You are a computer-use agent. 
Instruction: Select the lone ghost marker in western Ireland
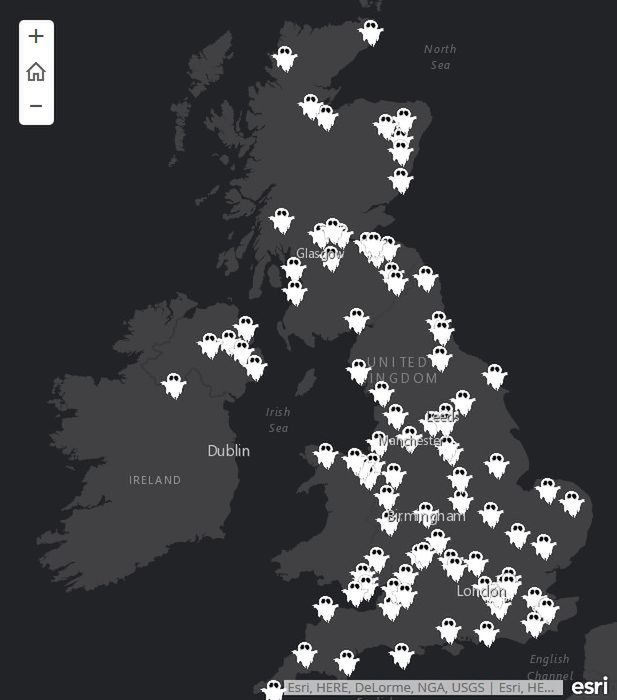(174, 385)
